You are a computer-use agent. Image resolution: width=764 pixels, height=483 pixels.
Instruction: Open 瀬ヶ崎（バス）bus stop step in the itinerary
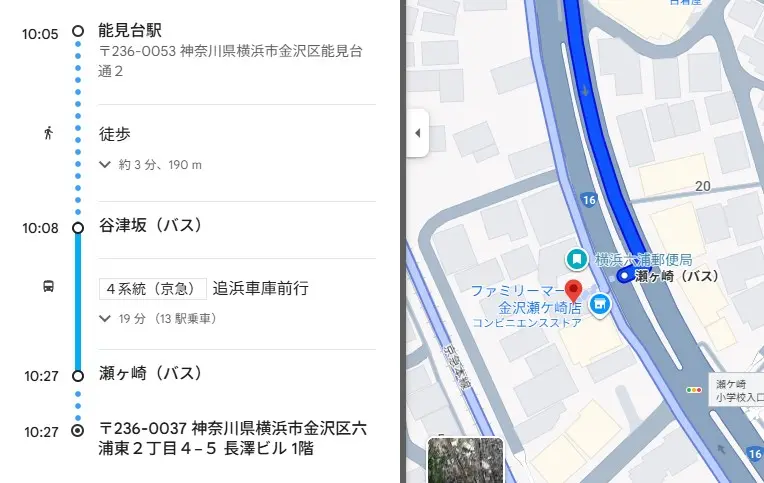(x=151, y=374)
